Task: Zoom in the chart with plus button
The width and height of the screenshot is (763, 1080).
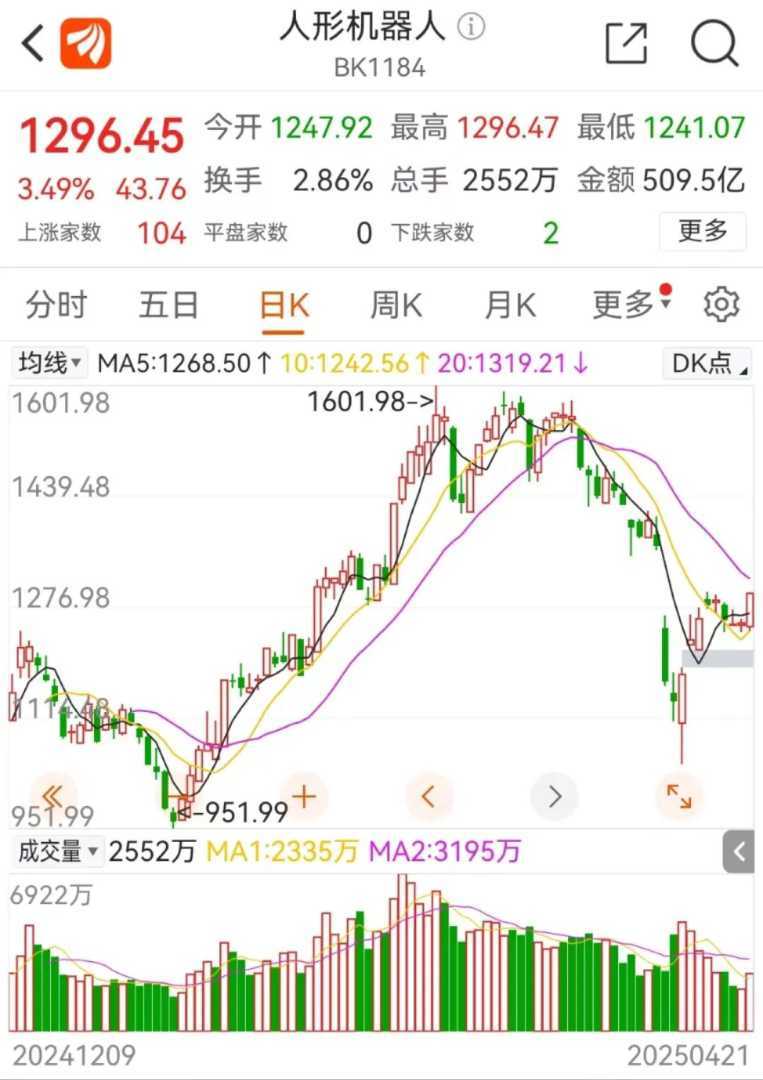Action: coord(304,797)
